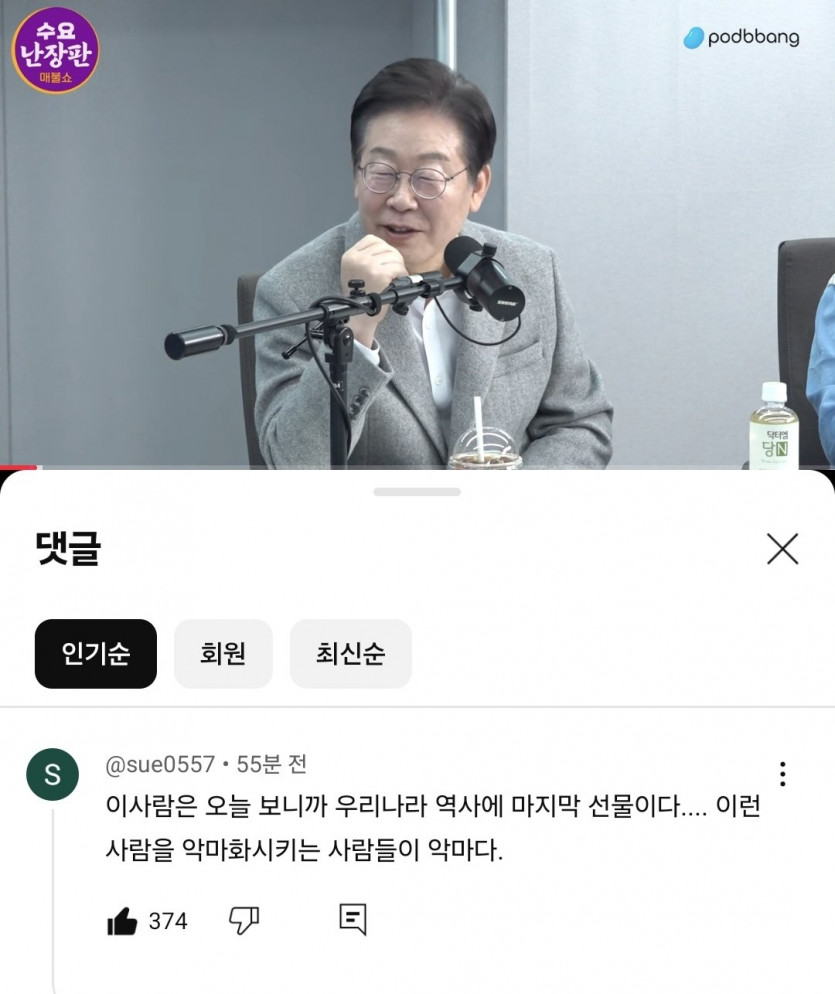Close the 댓글 comments panel
Viewport: 835px width, 994px height.
(x=782, y=548)
